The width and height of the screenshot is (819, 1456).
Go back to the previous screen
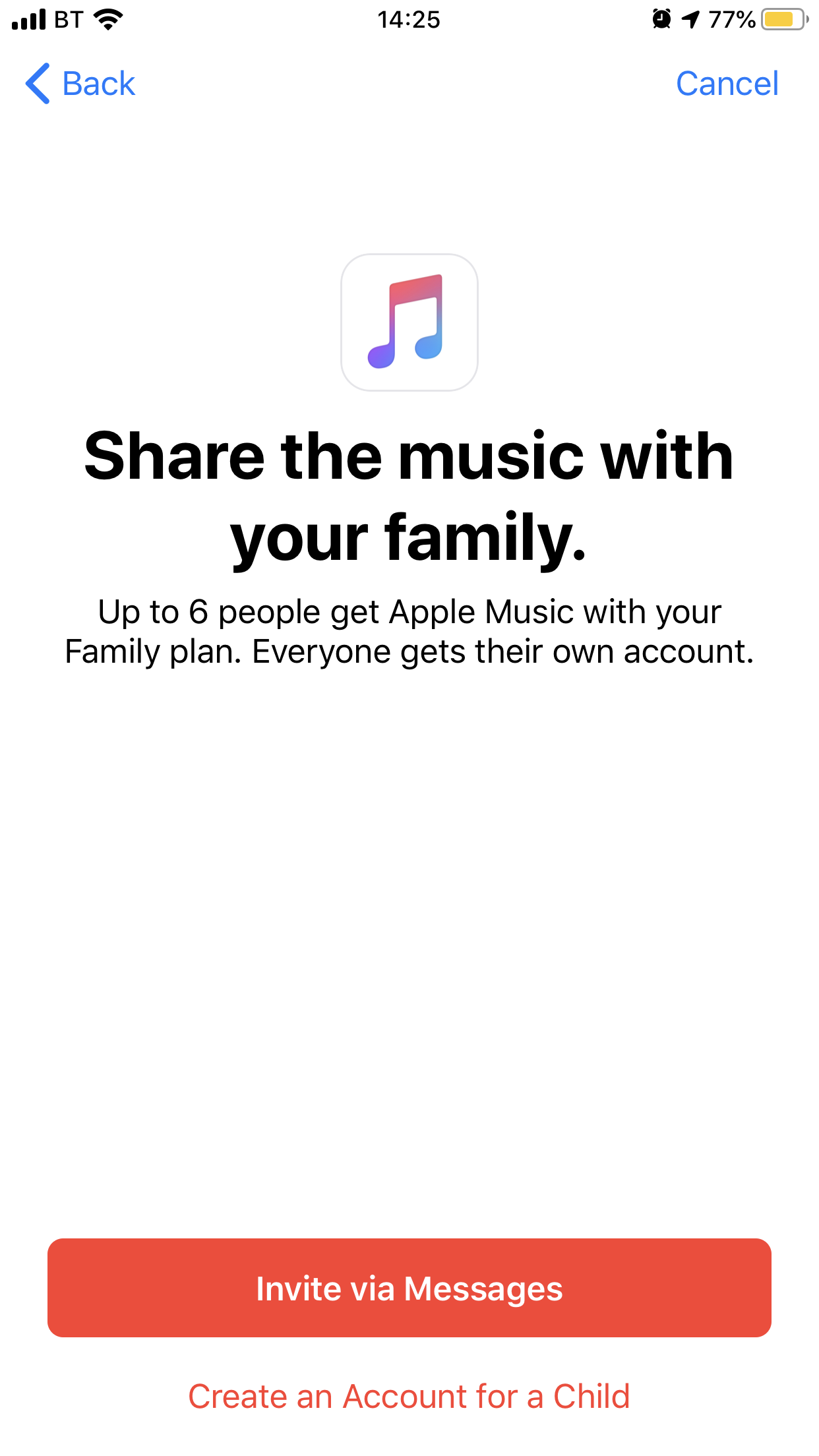(80, 84)
